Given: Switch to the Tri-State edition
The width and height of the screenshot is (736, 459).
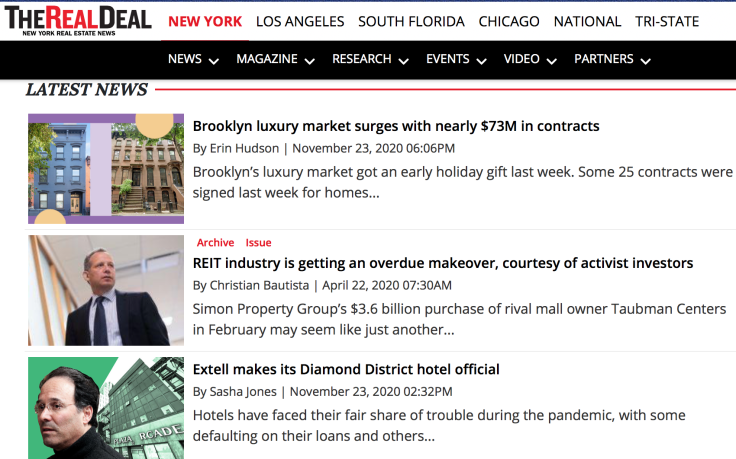Looking at the screenshot, I should point(667,21).
